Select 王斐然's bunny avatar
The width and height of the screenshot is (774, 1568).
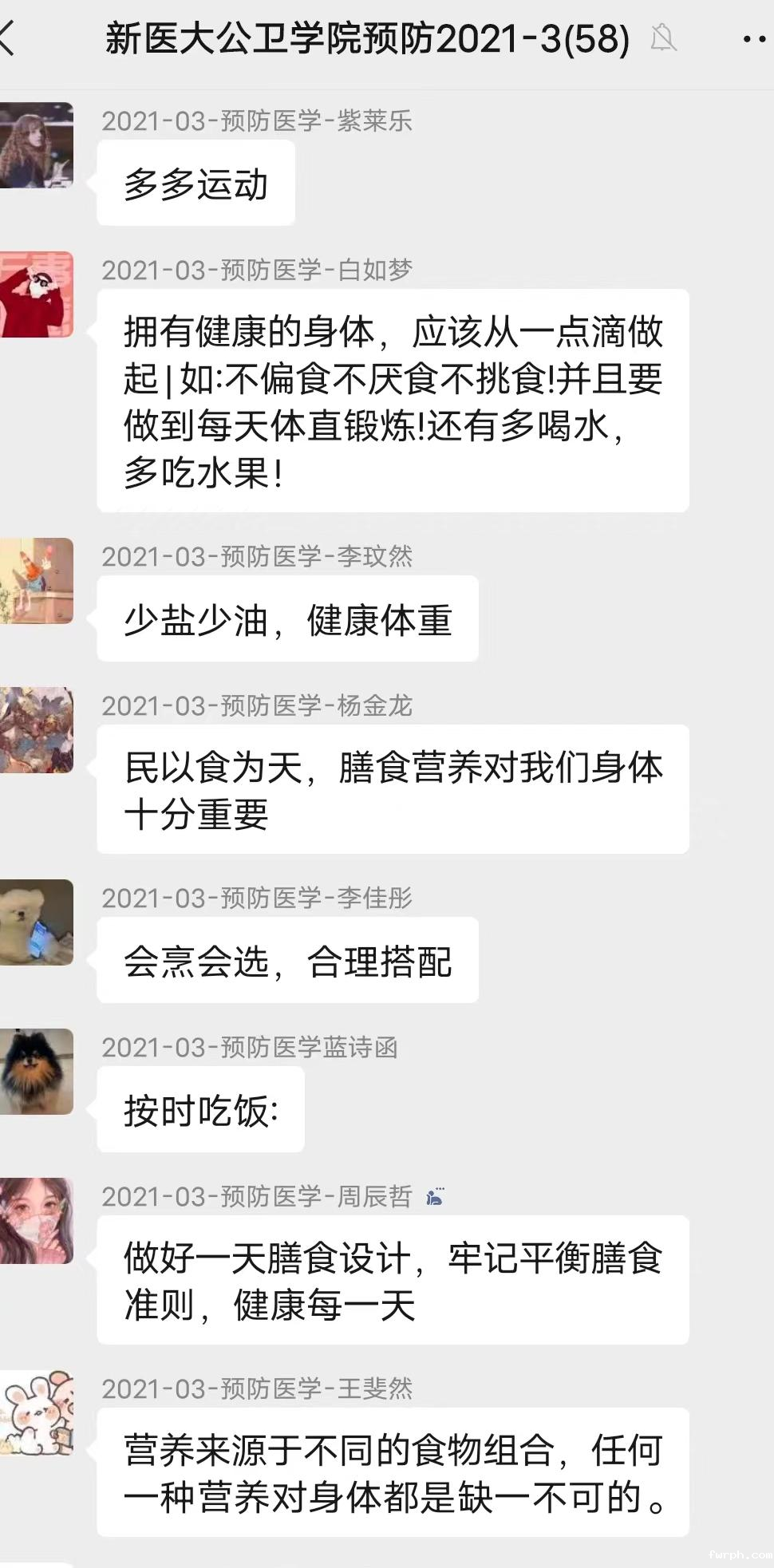36,1412
